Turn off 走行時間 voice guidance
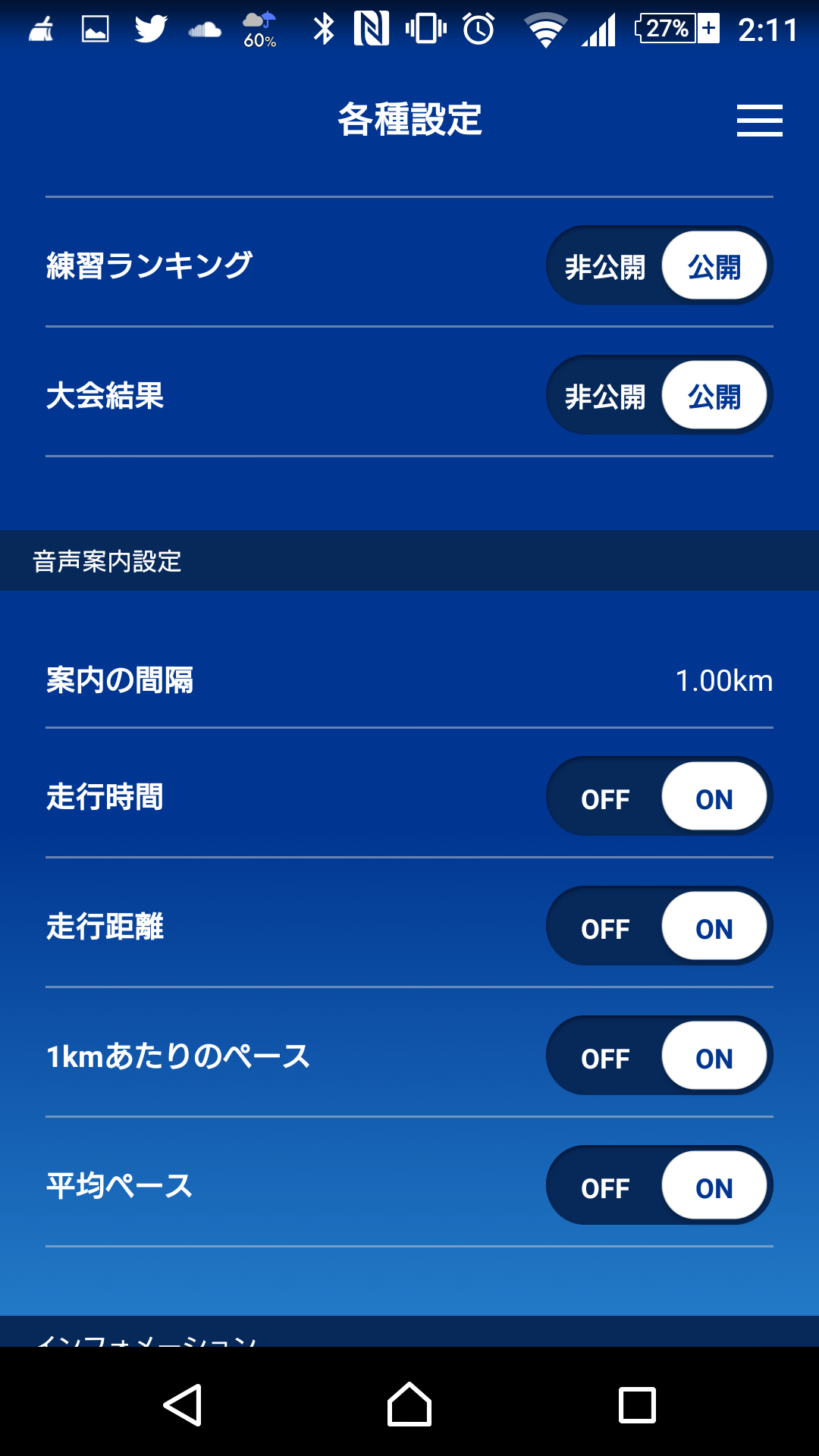The width and height of the screenshot is (819, 1456). [x=605, y=799]
